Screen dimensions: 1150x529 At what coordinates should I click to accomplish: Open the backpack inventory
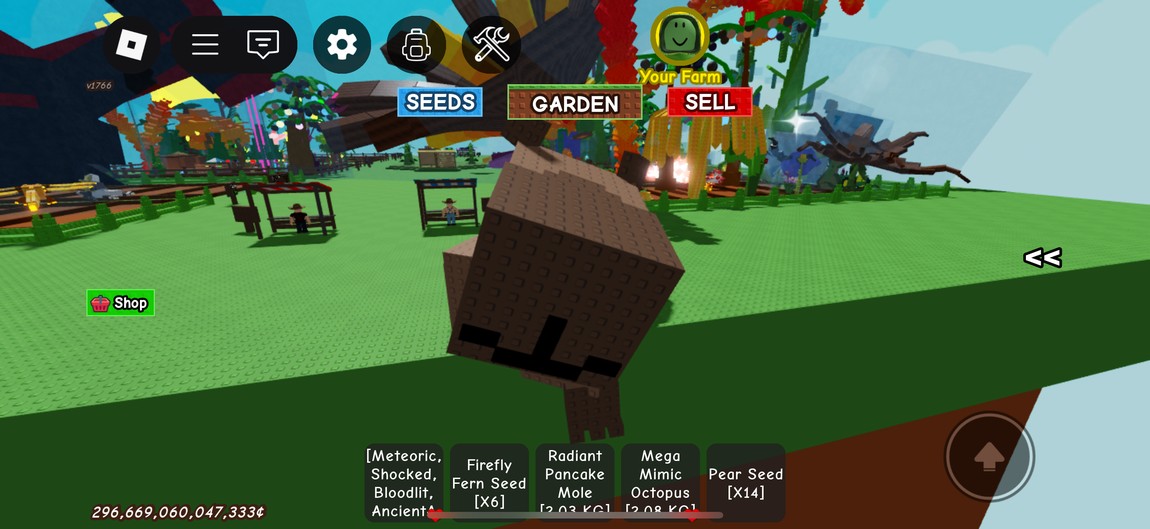pos(416,45)
